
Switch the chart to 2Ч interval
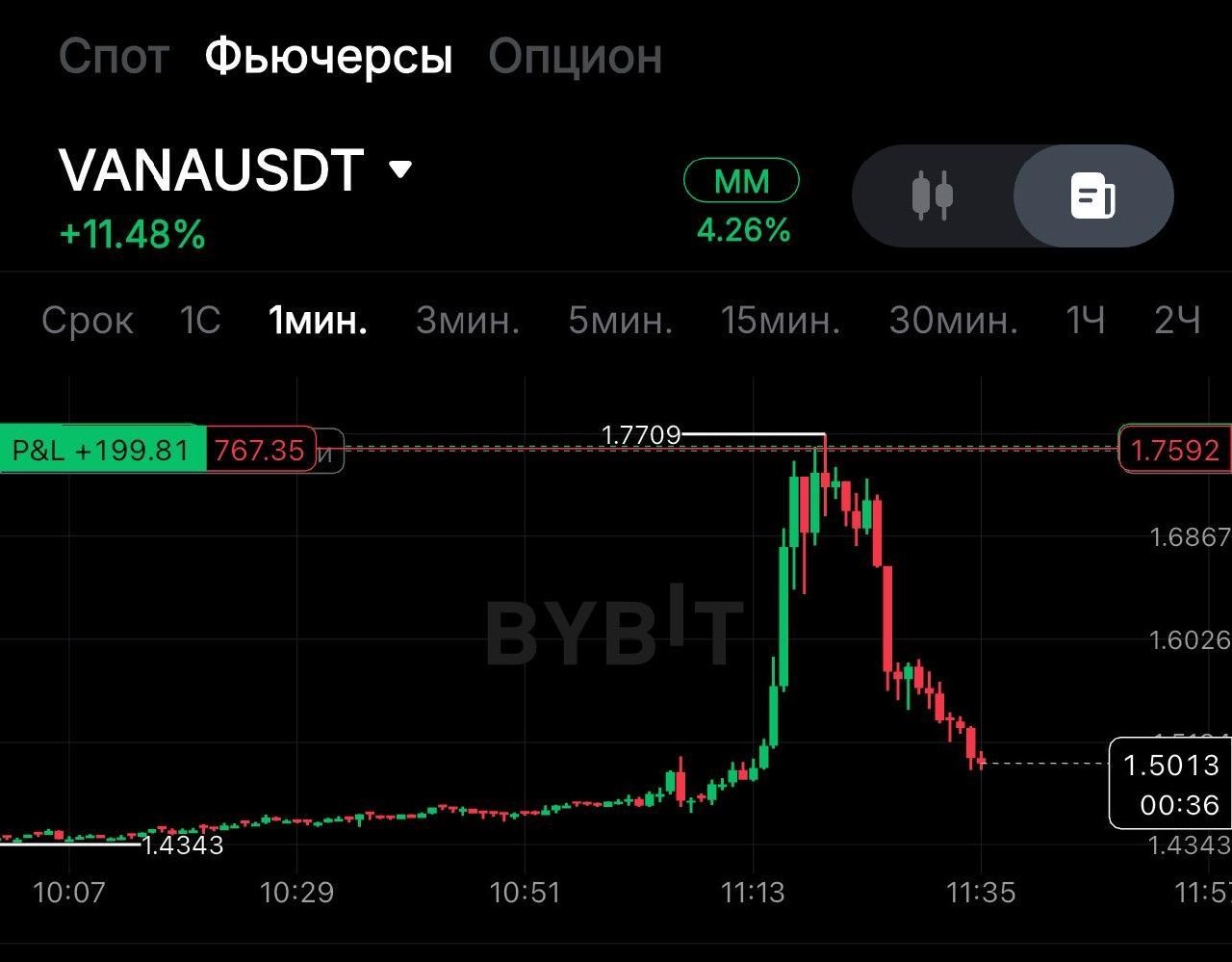point(1177,321)
